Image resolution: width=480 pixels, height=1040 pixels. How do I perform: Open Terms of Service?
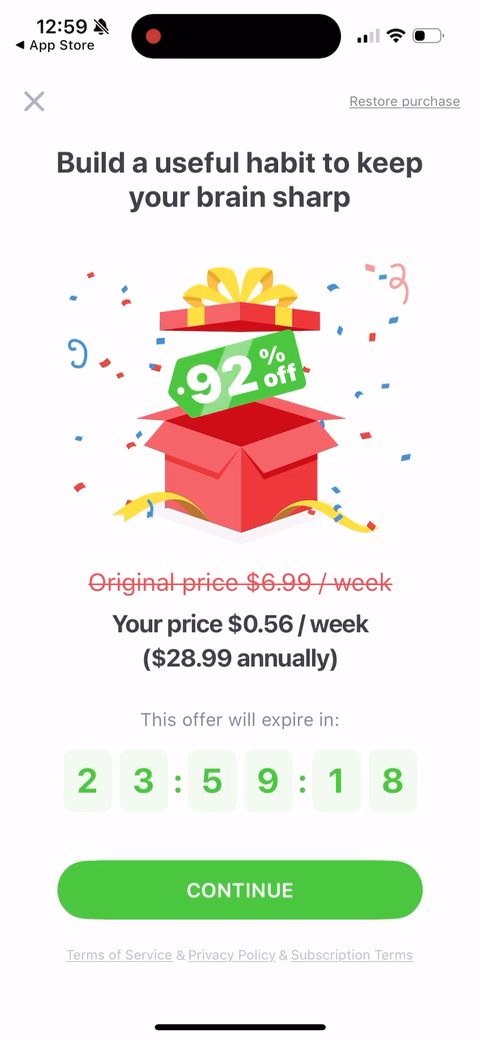click(120, 955)
